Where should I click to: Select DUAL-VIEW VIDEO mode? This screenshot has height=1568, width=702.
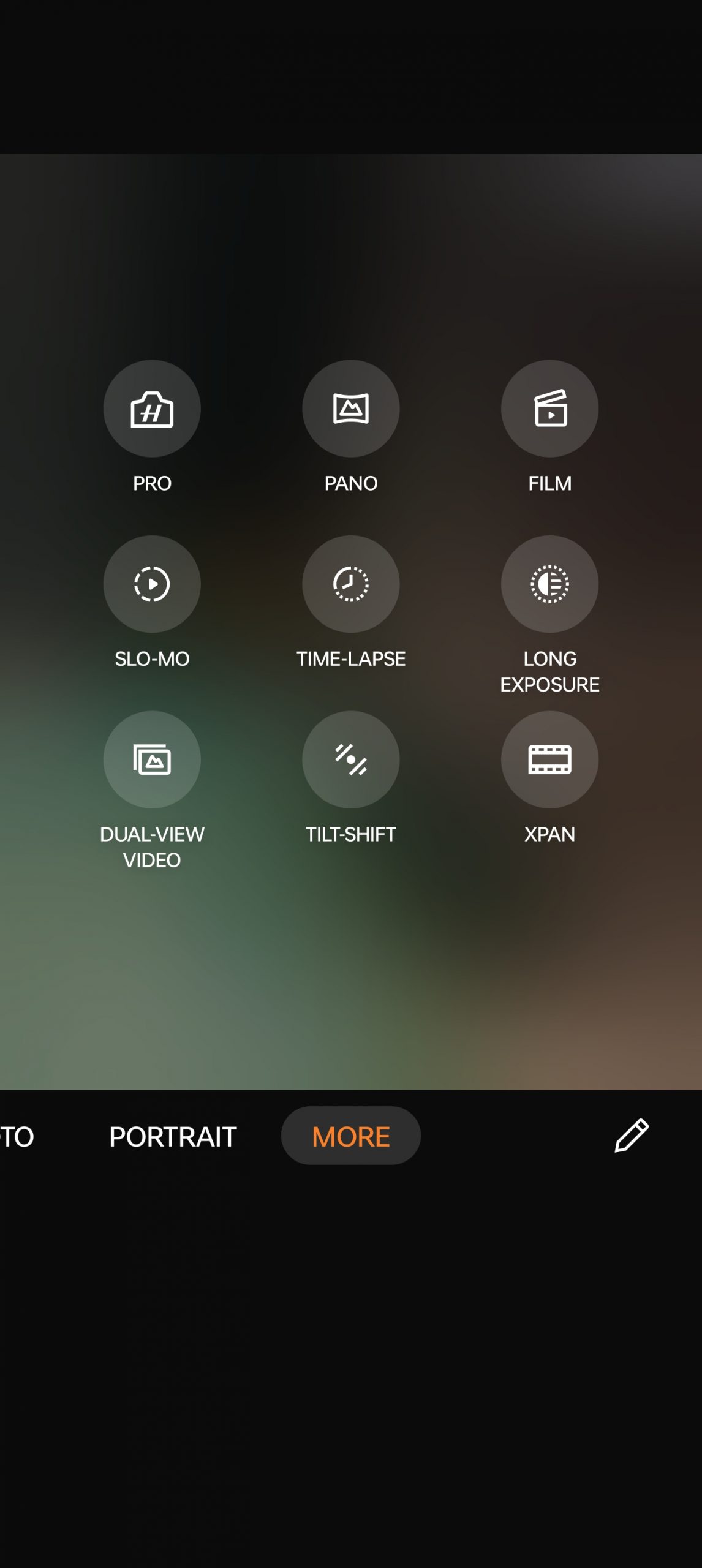[152, 759]
